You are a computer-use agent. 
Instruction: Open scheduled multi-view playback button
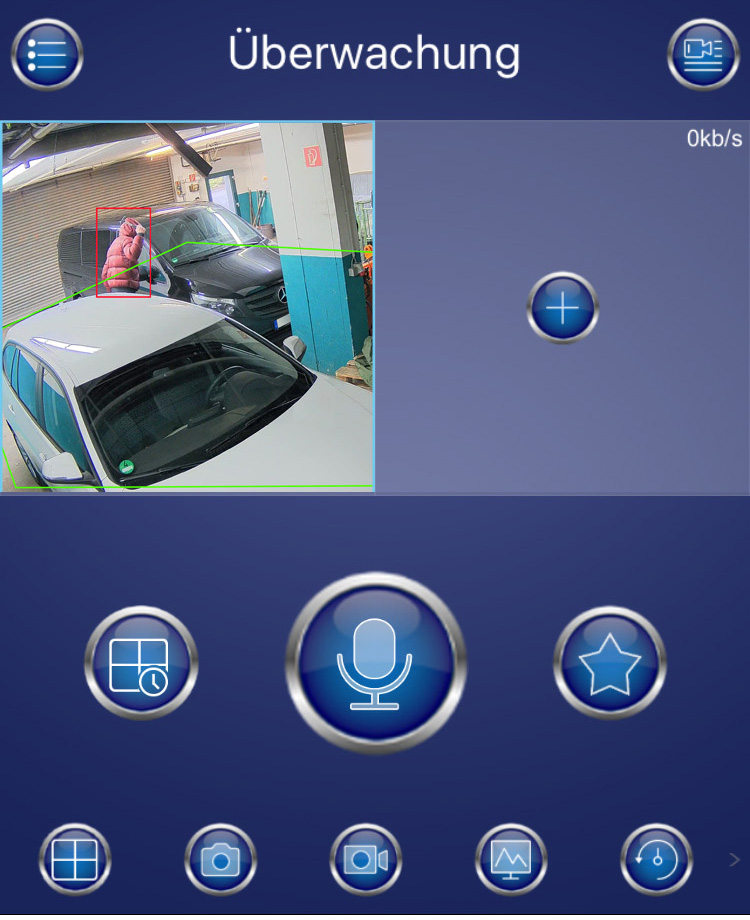141,662
